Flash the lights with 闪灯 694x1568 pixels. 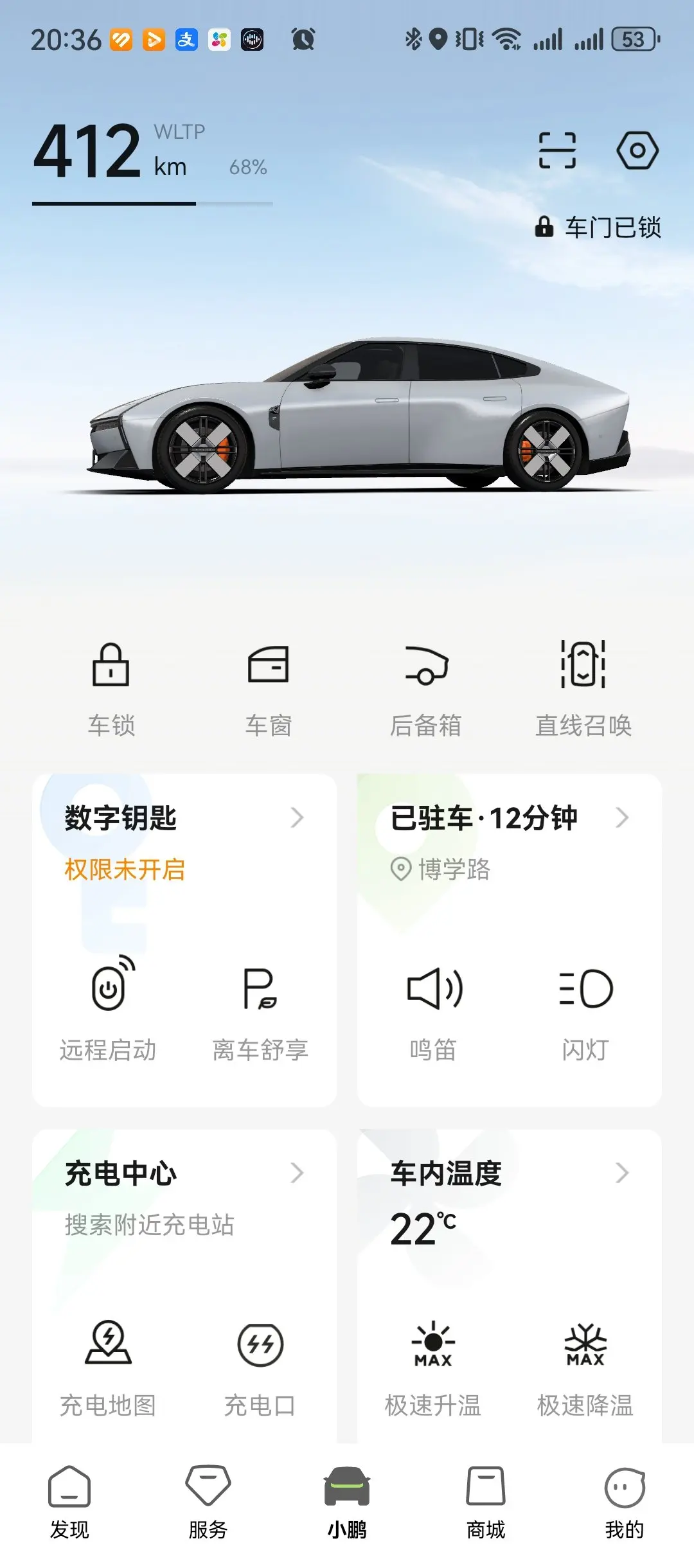coord(585,1010)
